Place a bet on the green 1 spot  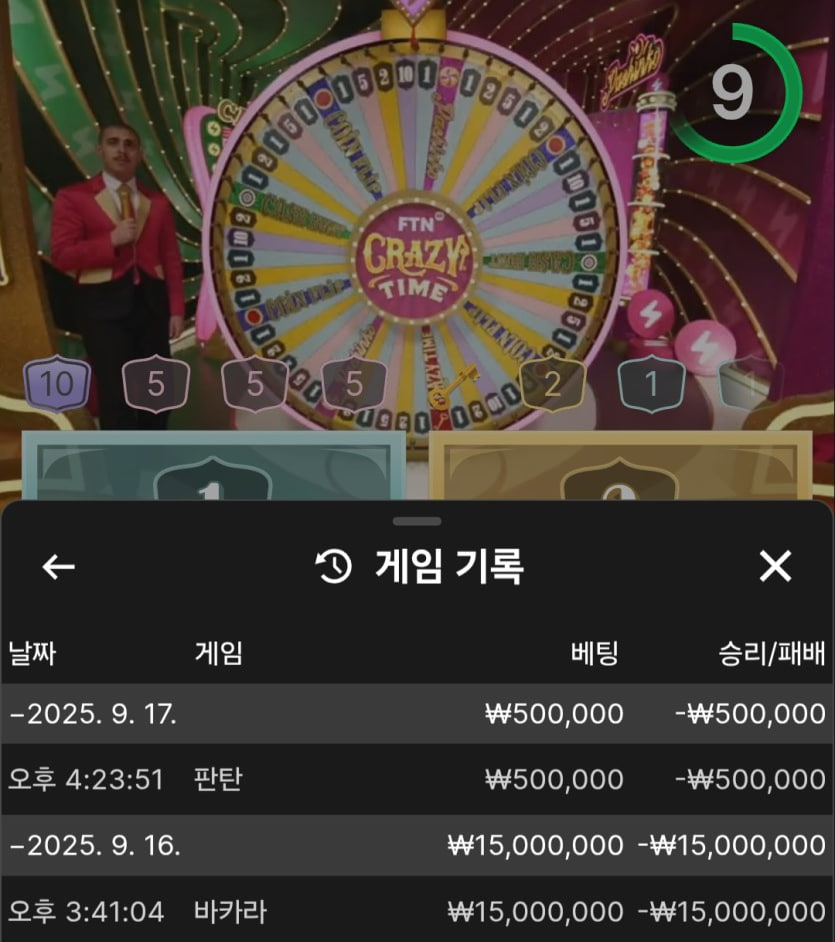click(212, 468)
